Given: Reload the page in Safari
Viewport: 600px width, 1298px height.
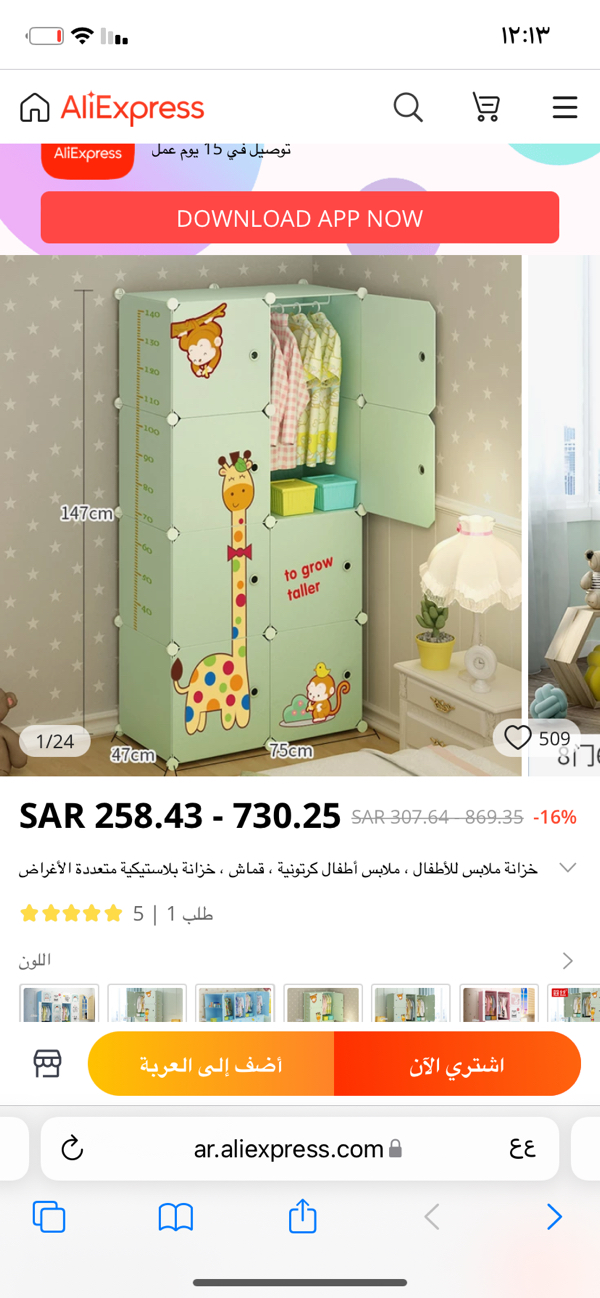Looking at the screenshot, I should pos(72,1149).
